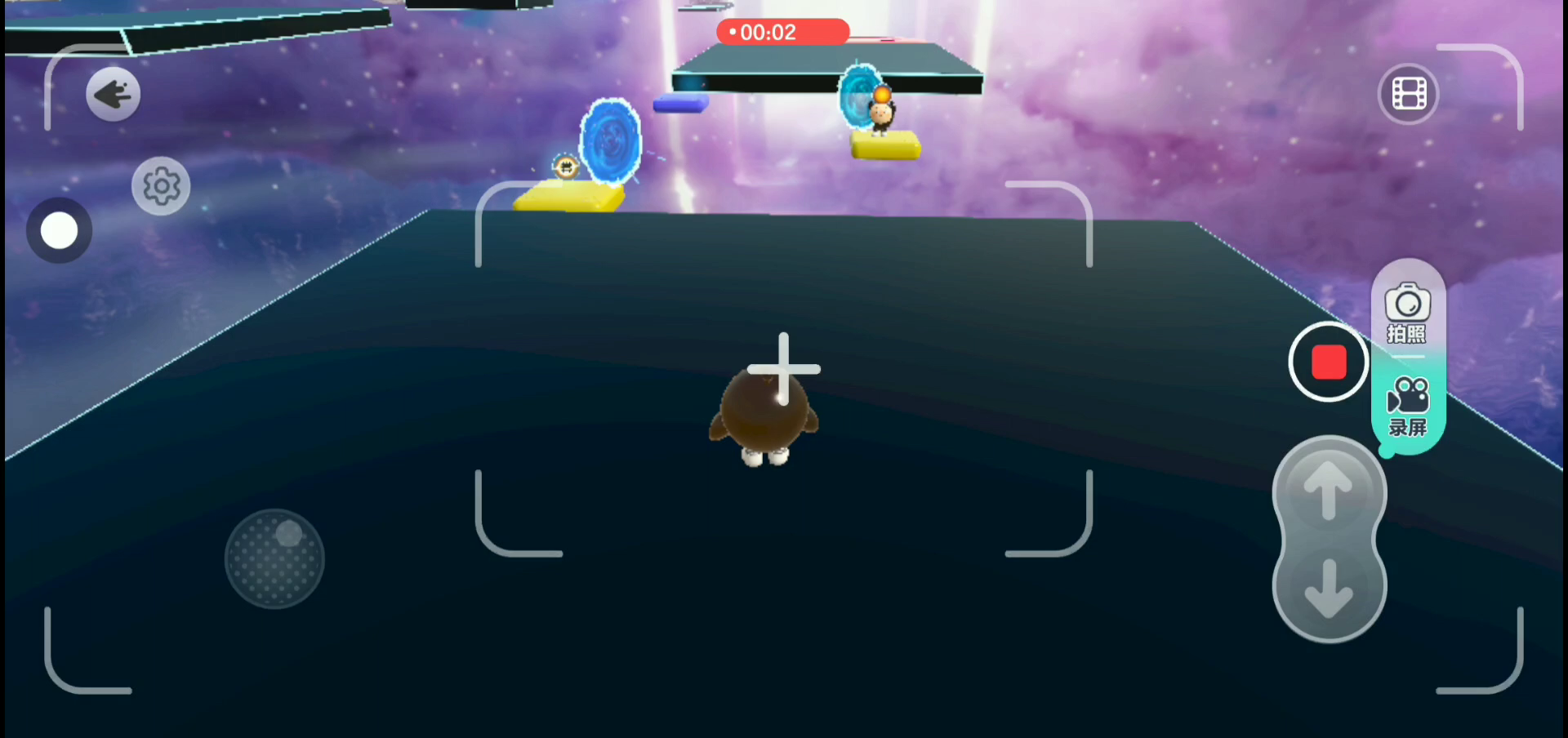Take a photo with 拍照

point(1407,313)
